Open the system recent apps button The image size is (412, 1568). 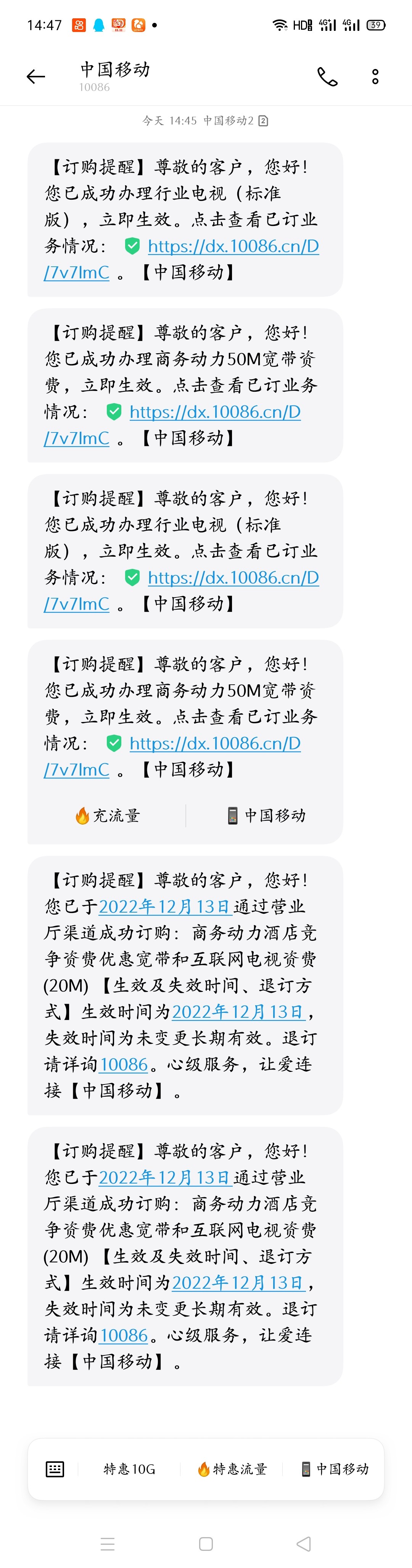(x=108, y=1544)
